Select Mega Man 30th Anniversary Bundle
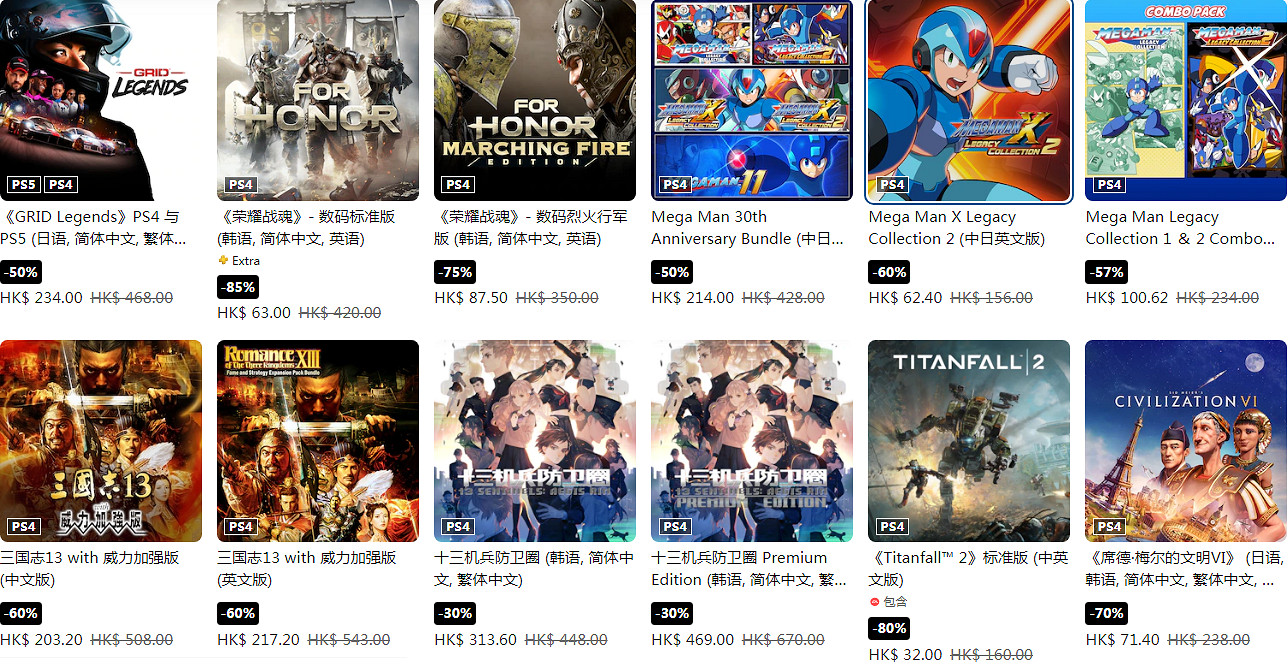The image size is (1288, 667). coord(751,100)
